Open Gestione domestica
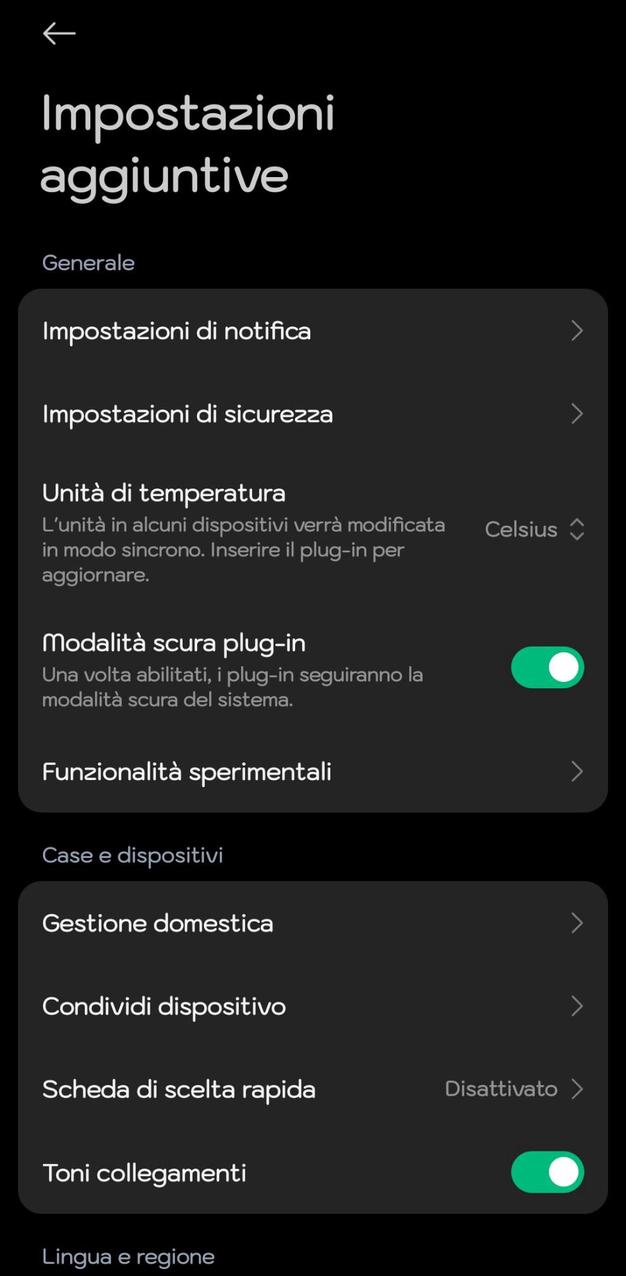The image size is (626, 1276). tap(312, 923)
